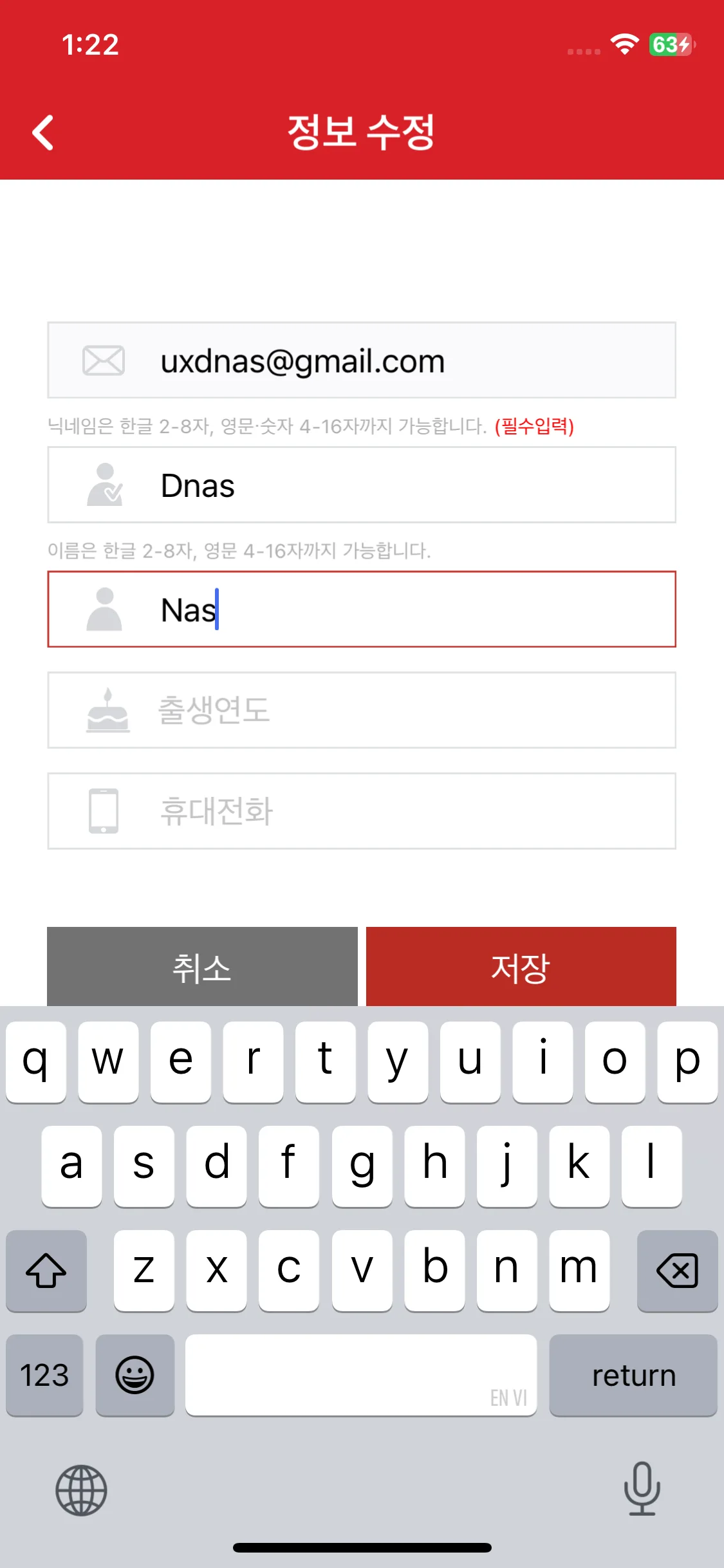Switch to the 123 numeric keyboard

click(44, 1375)
